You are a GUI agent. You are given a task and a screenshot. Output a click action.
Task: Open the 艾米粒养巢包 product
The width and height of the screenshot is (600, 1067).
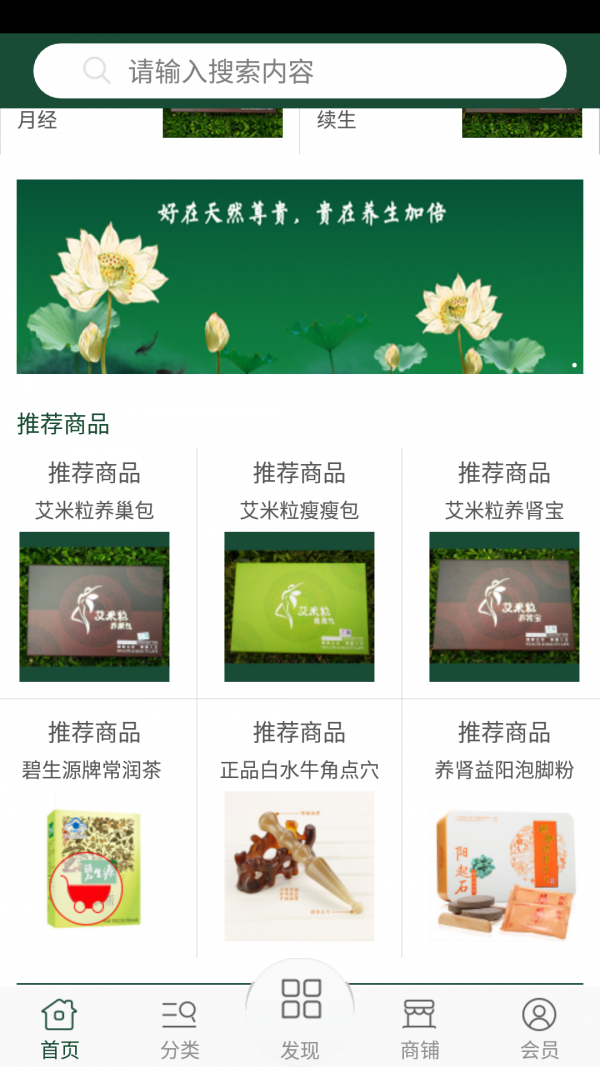pyautogui.click(x=95, y=606)
